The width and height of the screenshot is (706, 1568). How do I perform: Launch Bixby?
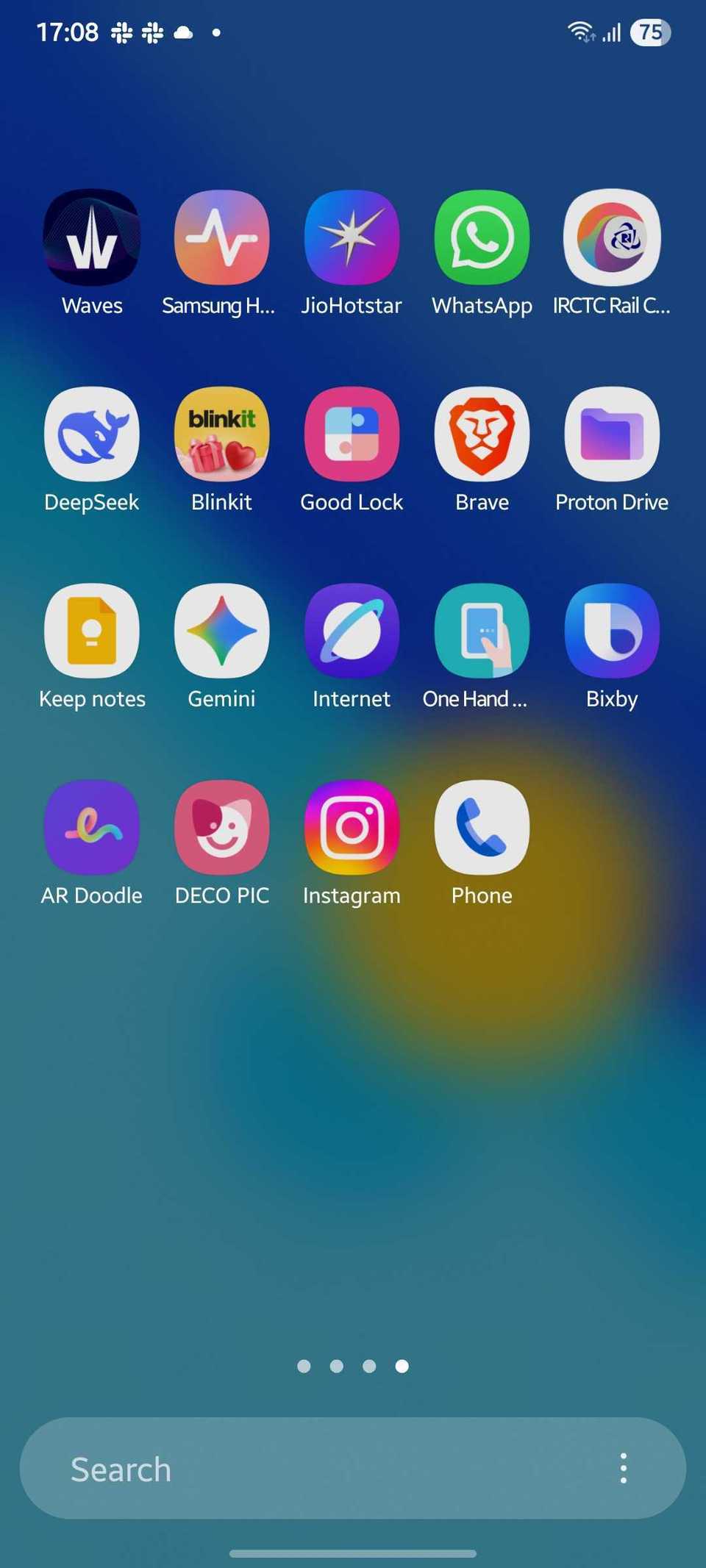coord(612,631)
